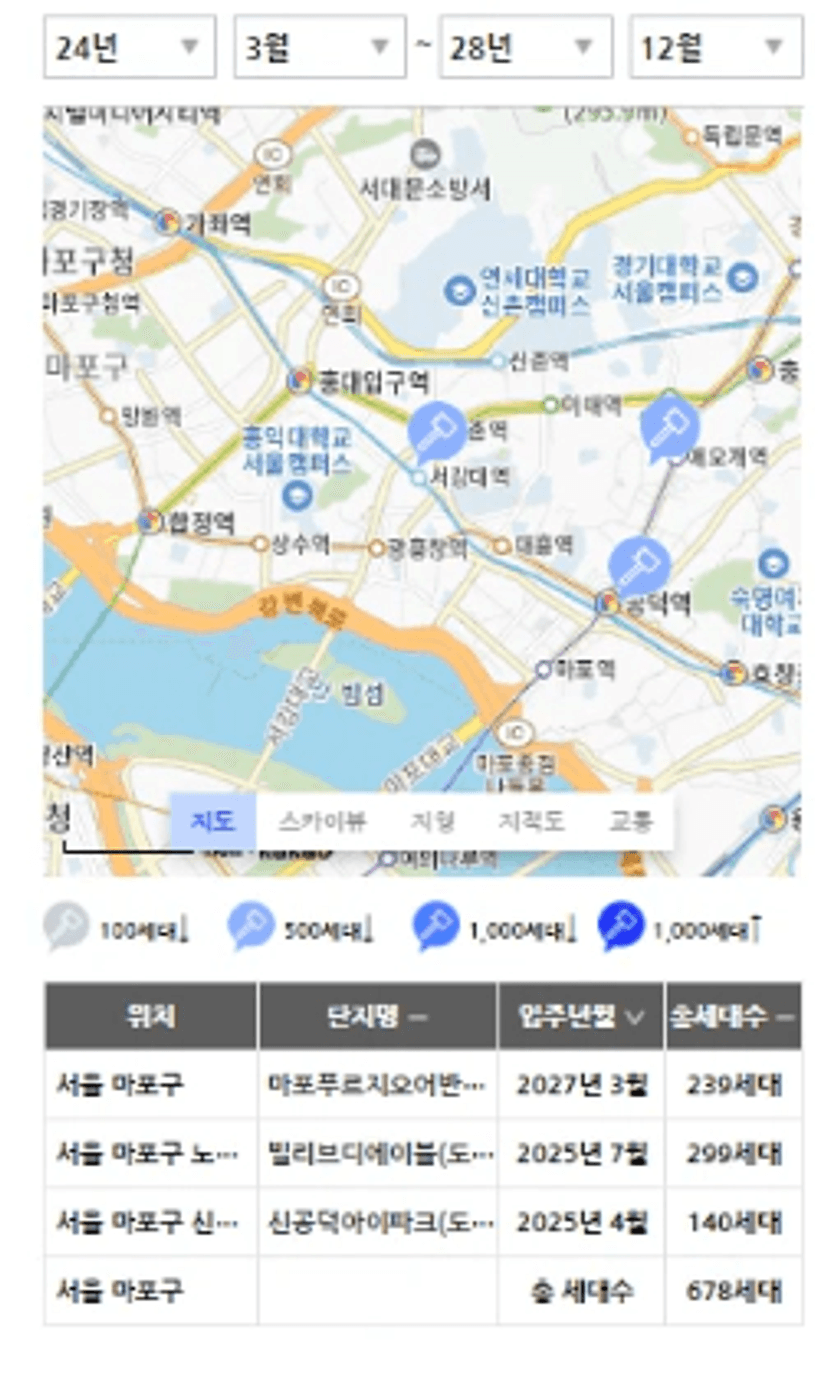This screenshot has width=827, height=1375.
Task: Open the 신공덕아이파크 row
Action: pos(423,1222)
